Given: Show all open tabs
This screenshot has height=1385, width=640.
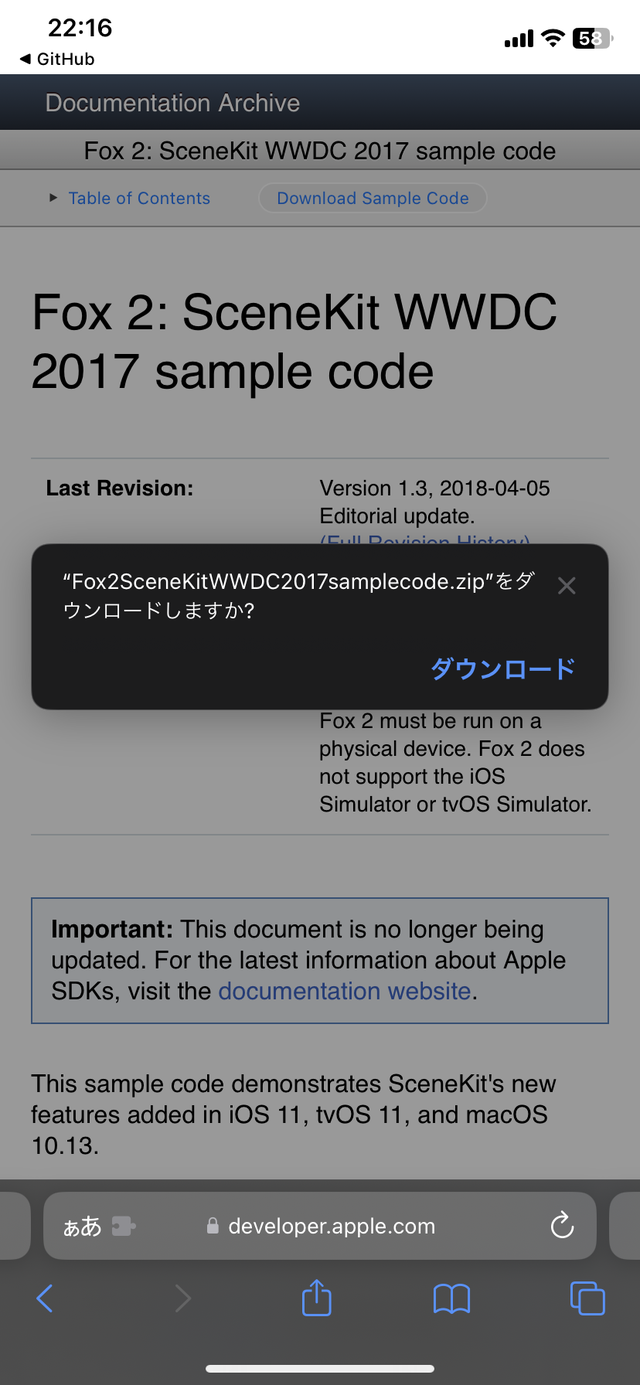Looking at the screenshot, I should click(587, 1298).
